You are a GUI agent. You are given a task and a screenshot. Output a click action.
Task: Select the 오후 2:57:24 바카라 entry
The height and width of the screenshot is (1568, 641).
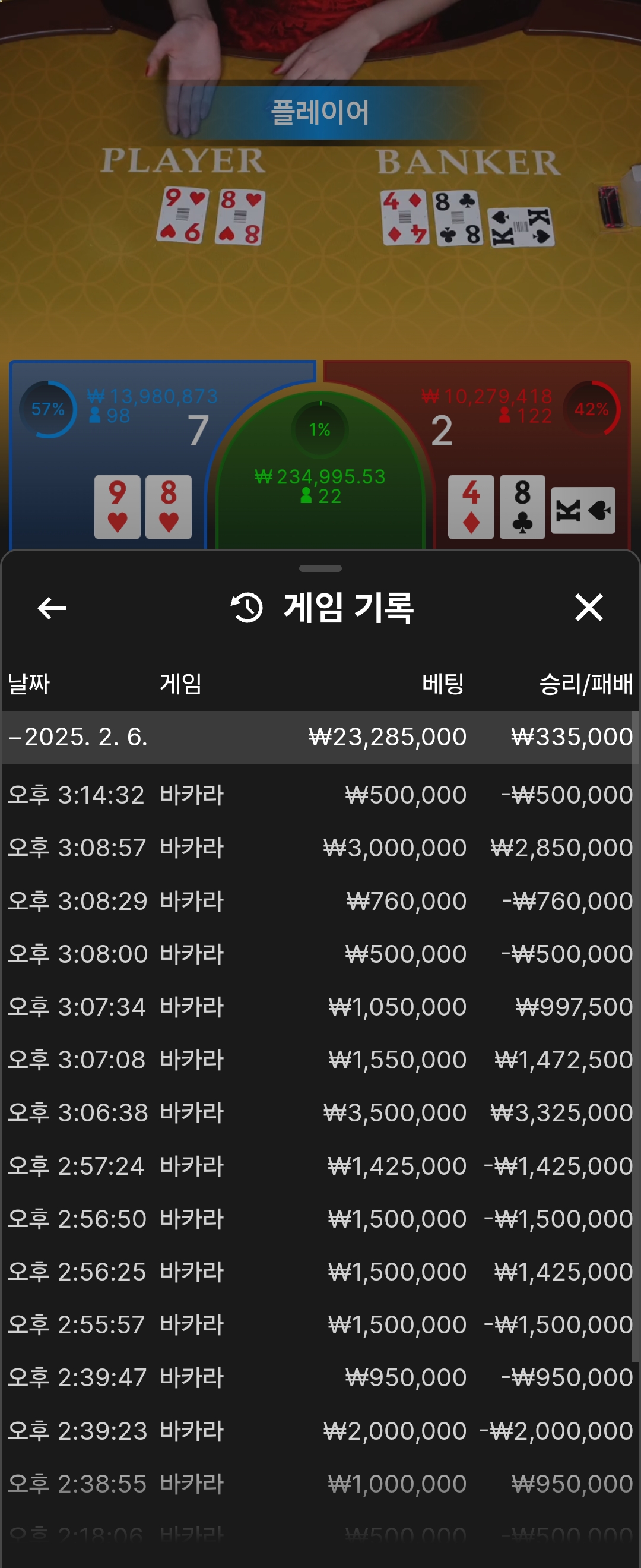(x=320, y=1166)
